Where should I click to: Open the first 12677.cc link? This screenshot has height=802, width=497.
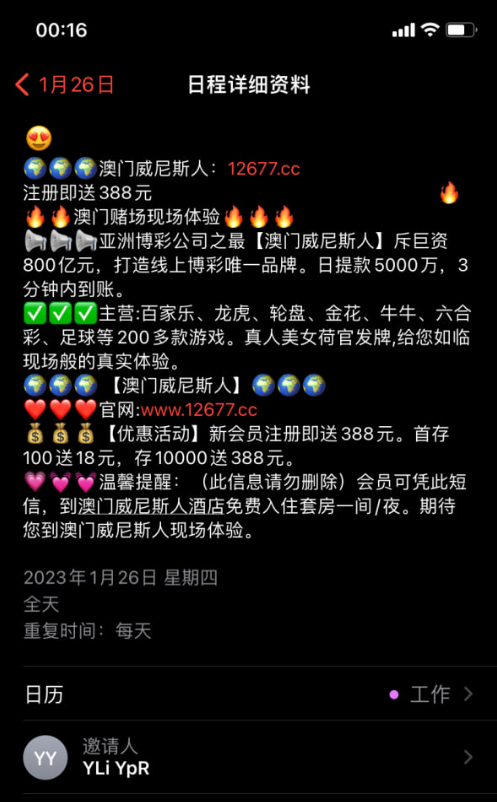tap(263, 169)
